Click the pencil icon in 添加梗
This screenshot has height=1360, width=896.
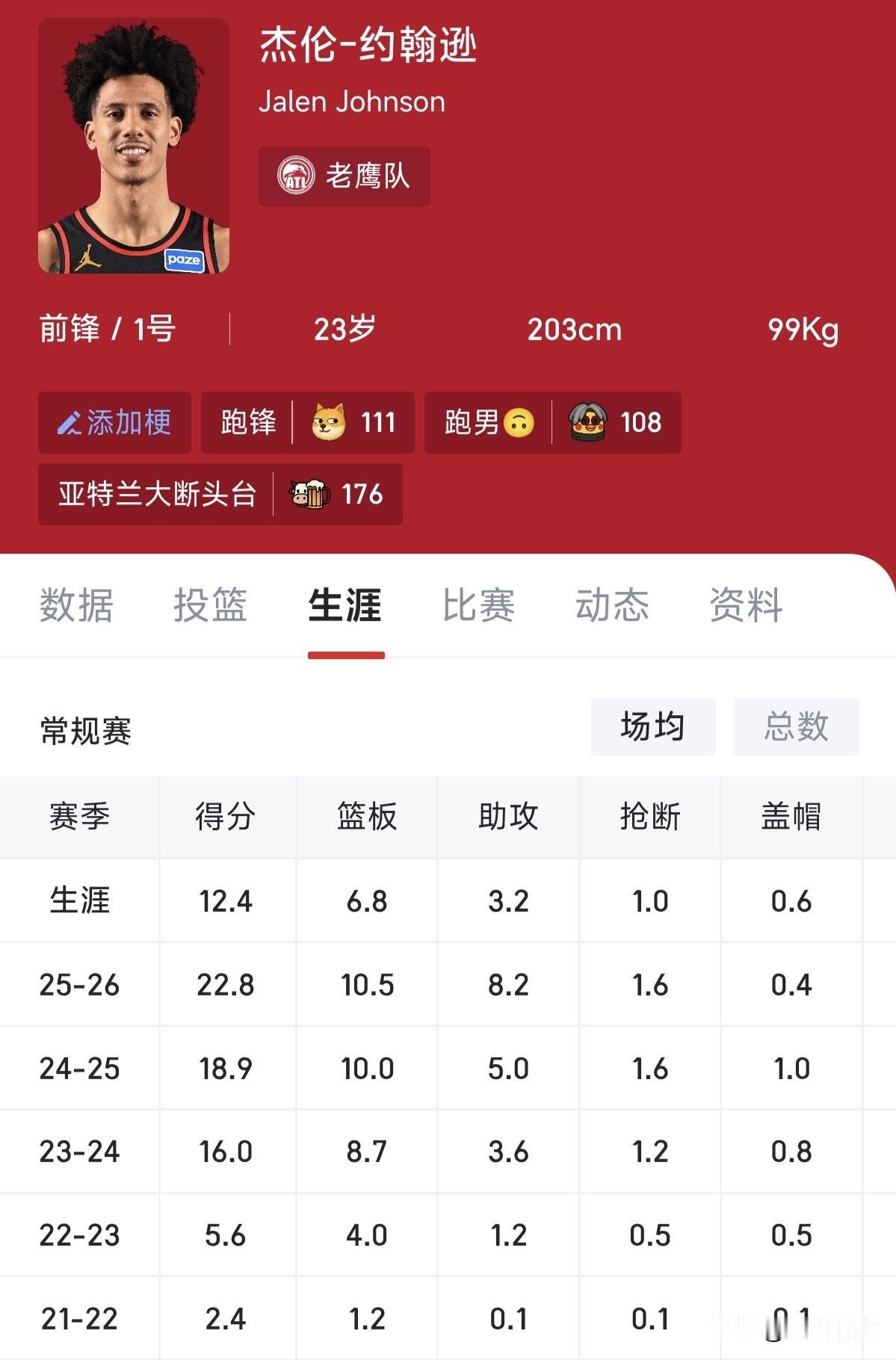[x=68, y=422]
